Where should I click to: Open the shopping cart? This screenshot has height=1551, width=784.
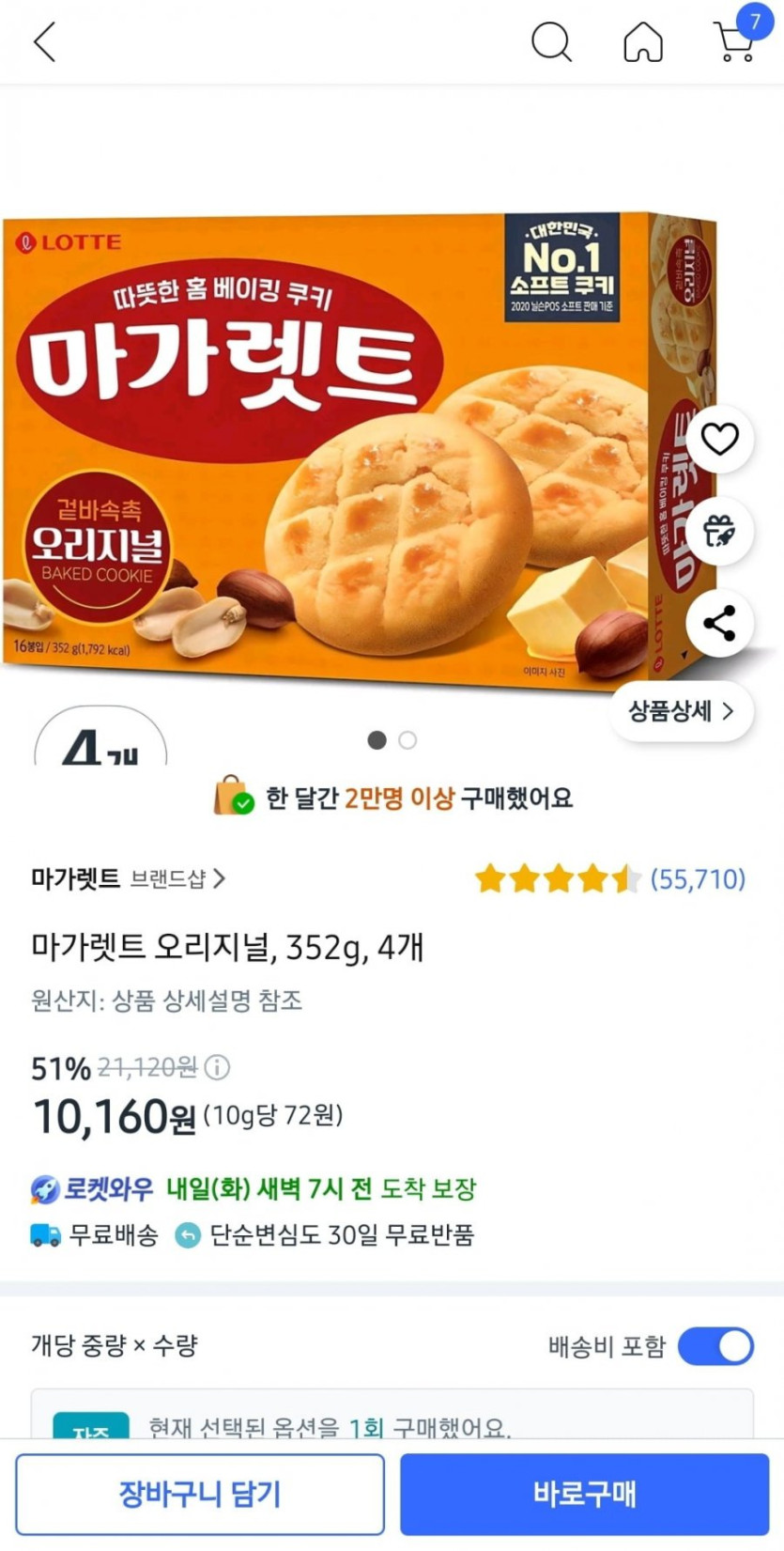point(735,41)
